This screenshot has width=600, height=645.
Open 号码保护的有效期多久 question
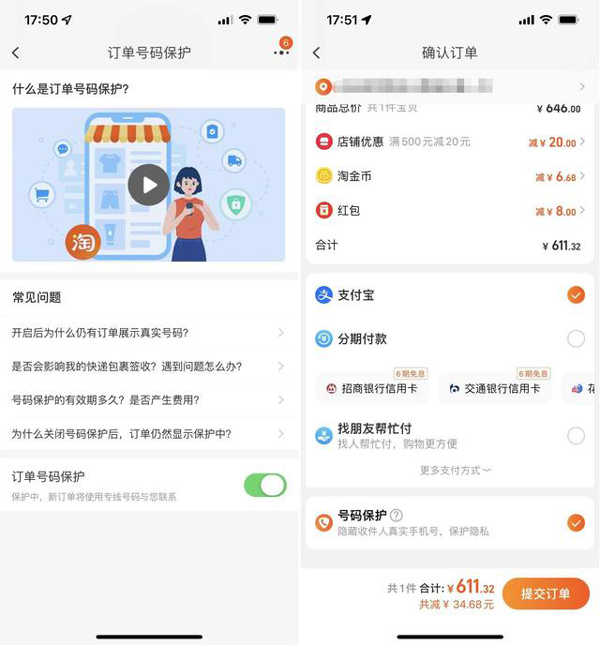coord(148,400)
